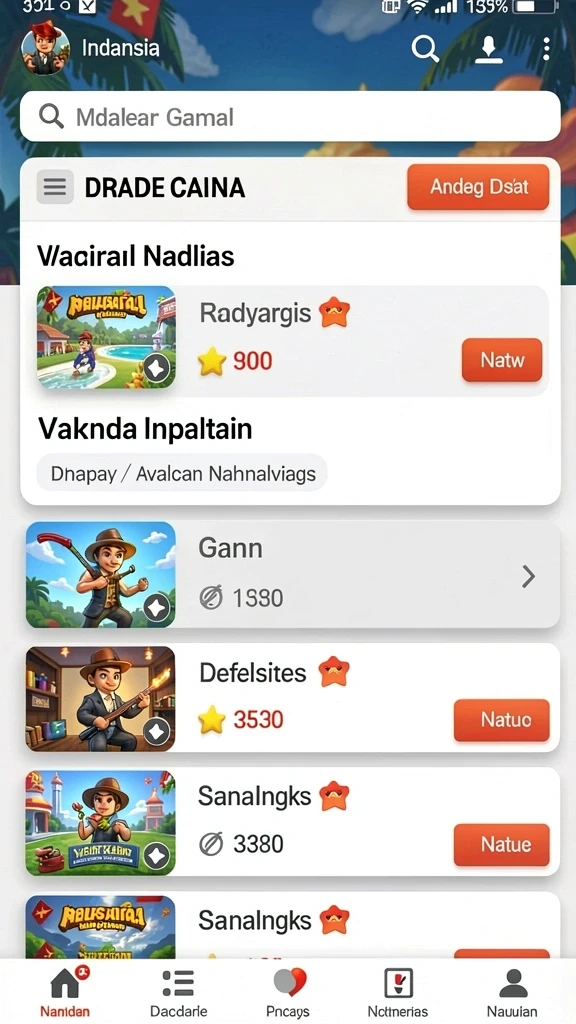Open the three-dot overflow menu
Viewport: 576px width, 1024px height.
[546, 49]
